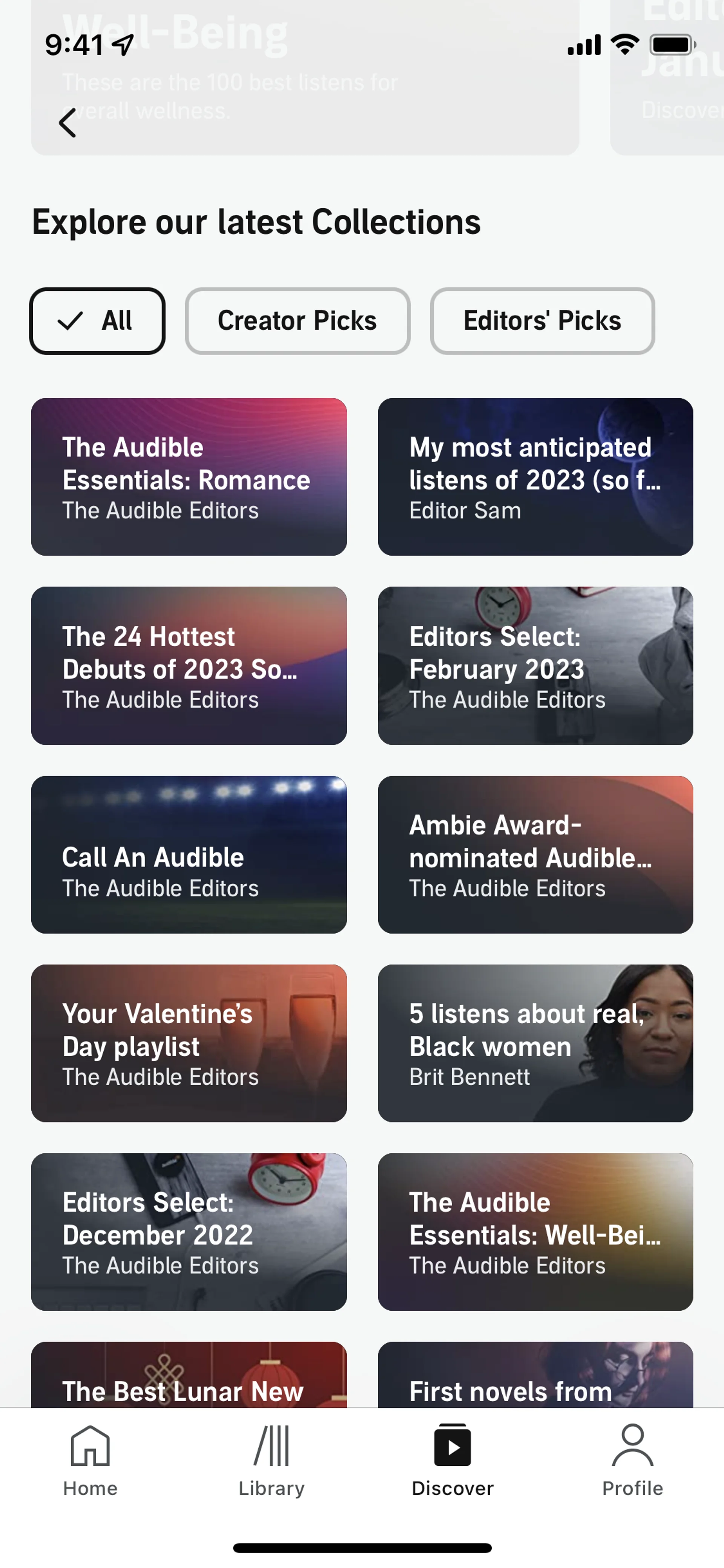Open The Audible Essentials: Romance collection
Image resolution: width=724 pixels, height=1568 pixels.
tap(189, 477)
